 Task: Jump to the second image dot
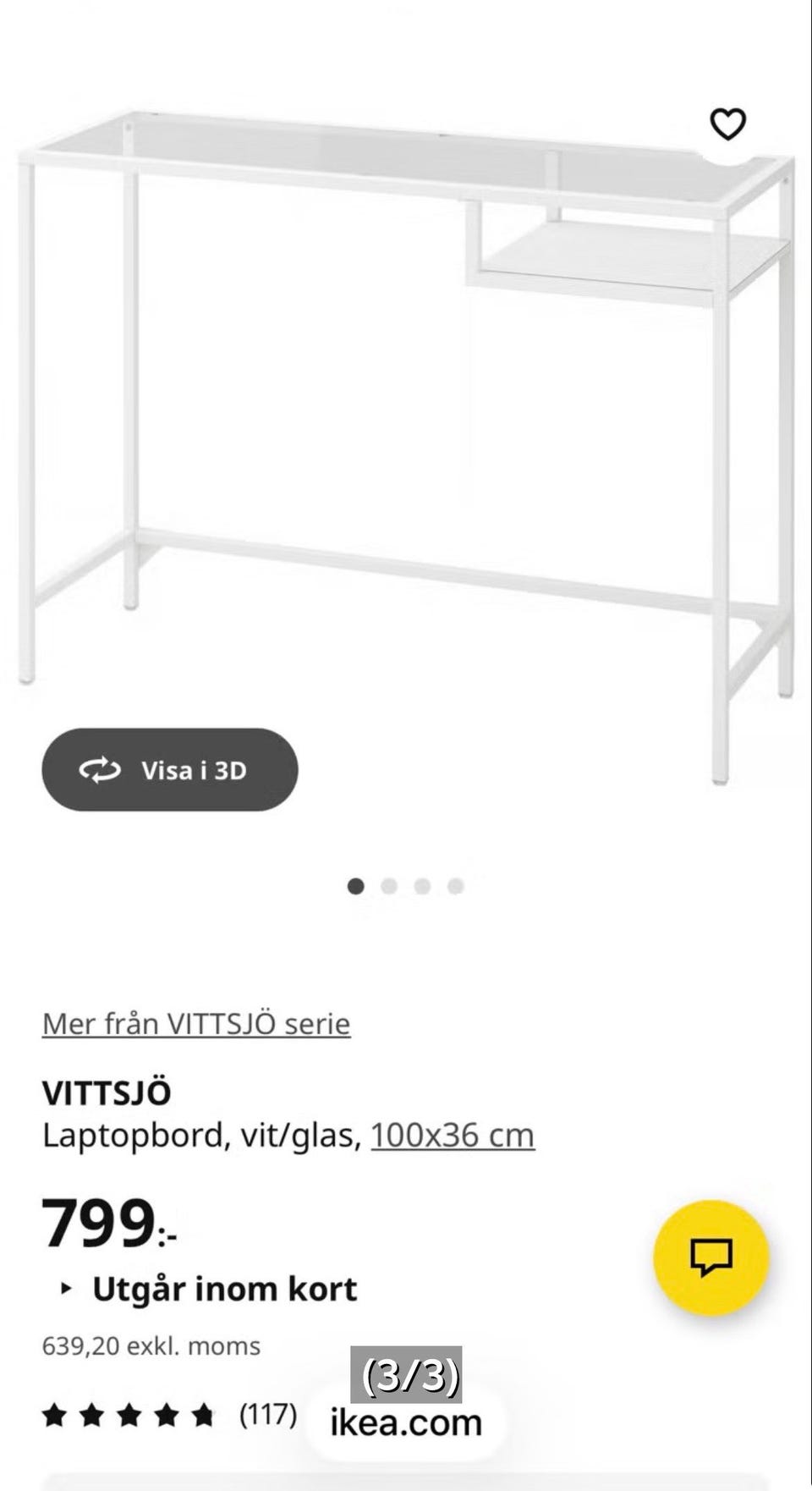(389, 886)
